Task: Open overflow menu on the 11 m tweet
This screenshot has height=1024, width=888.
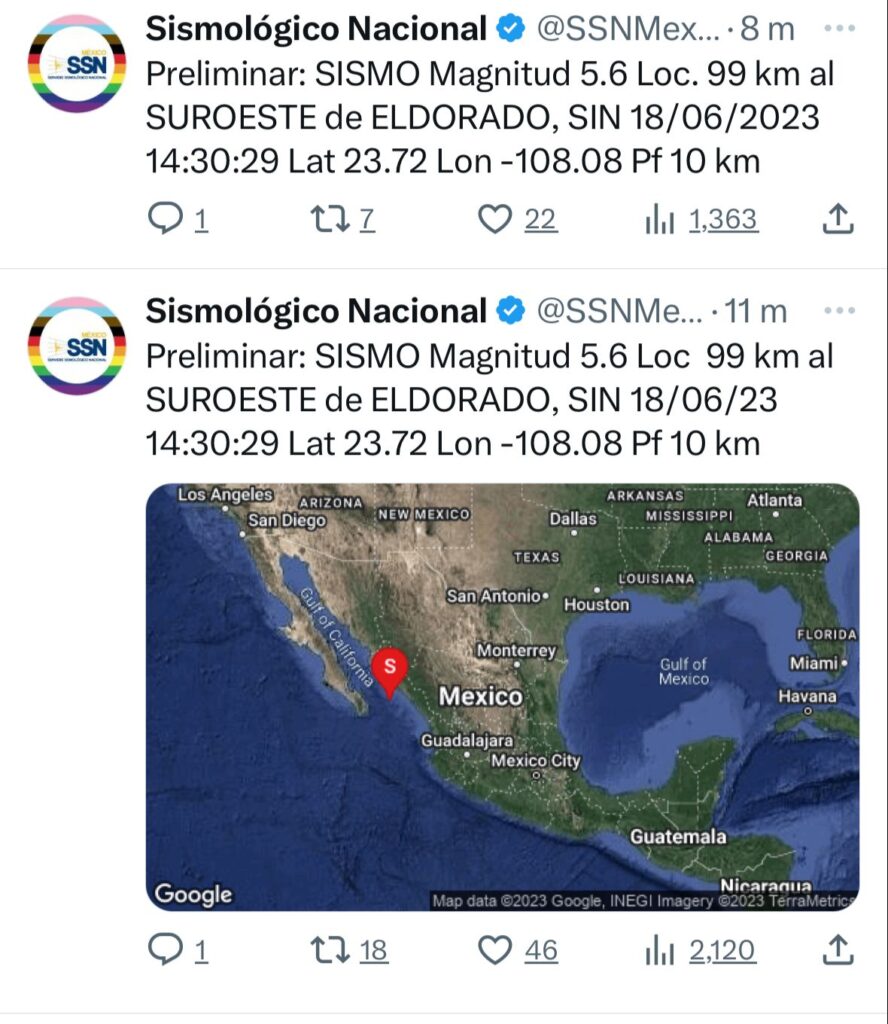Action: pos(838,310)
